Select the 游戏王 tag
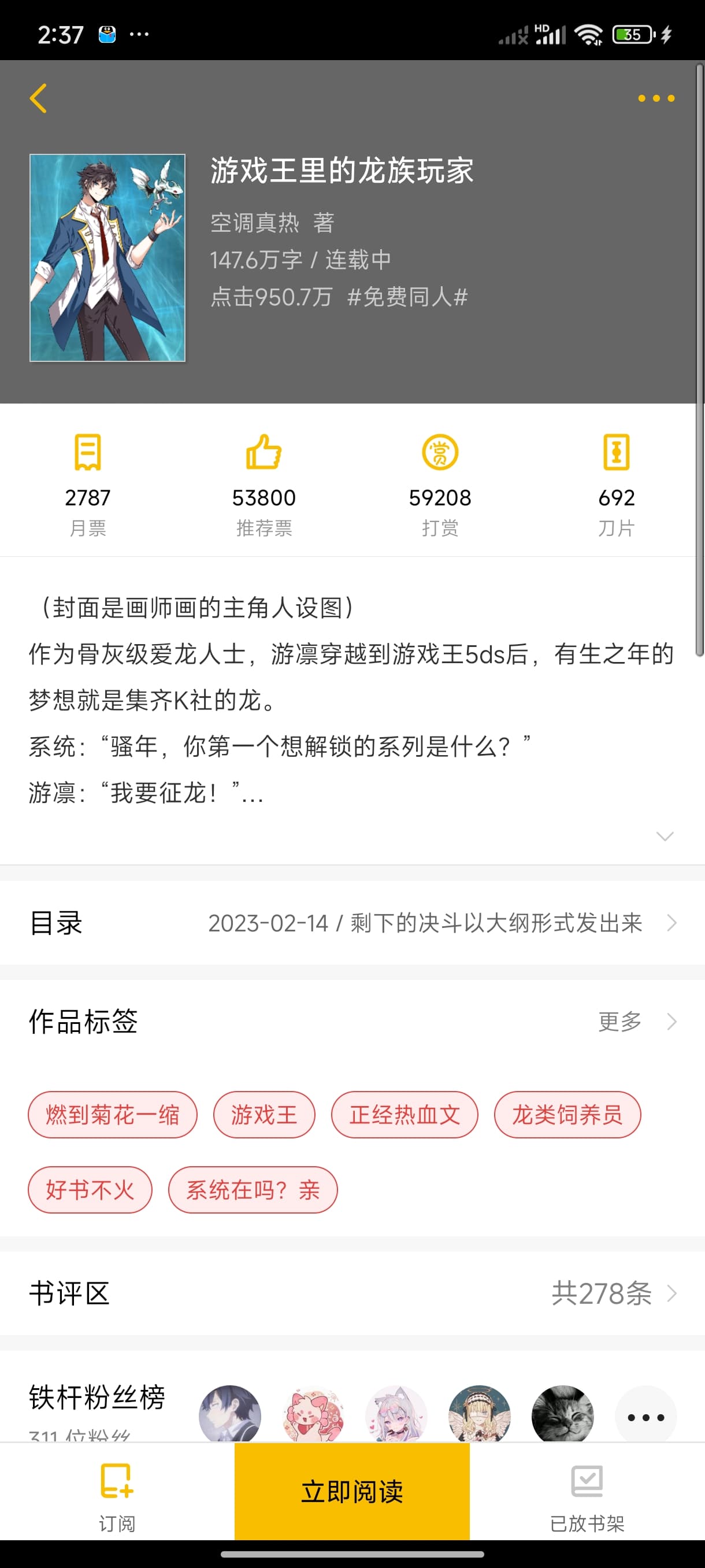The width and height of the screenshot is (705, 1568). tap(264, 1115)
